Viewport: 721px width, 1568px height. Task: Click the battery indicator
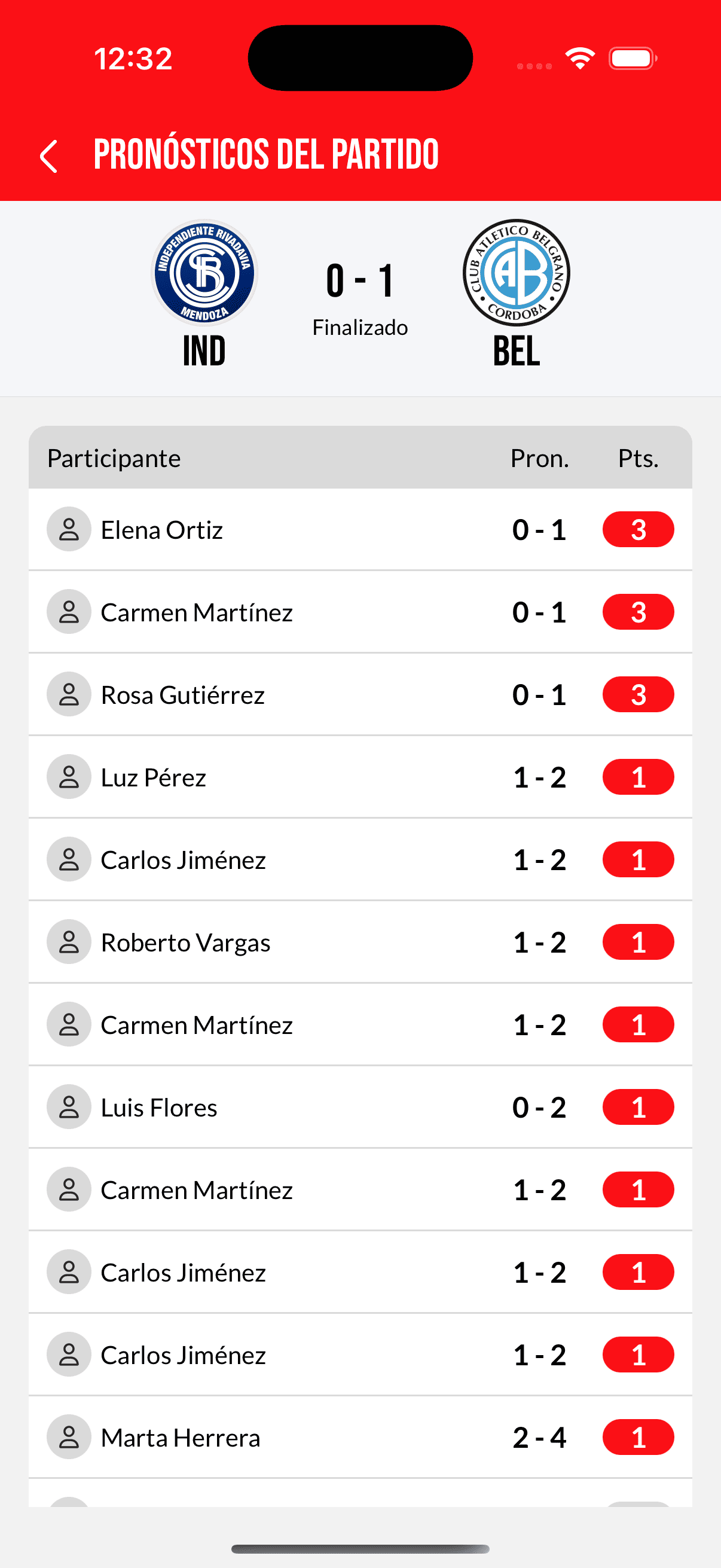coord(630,57)
